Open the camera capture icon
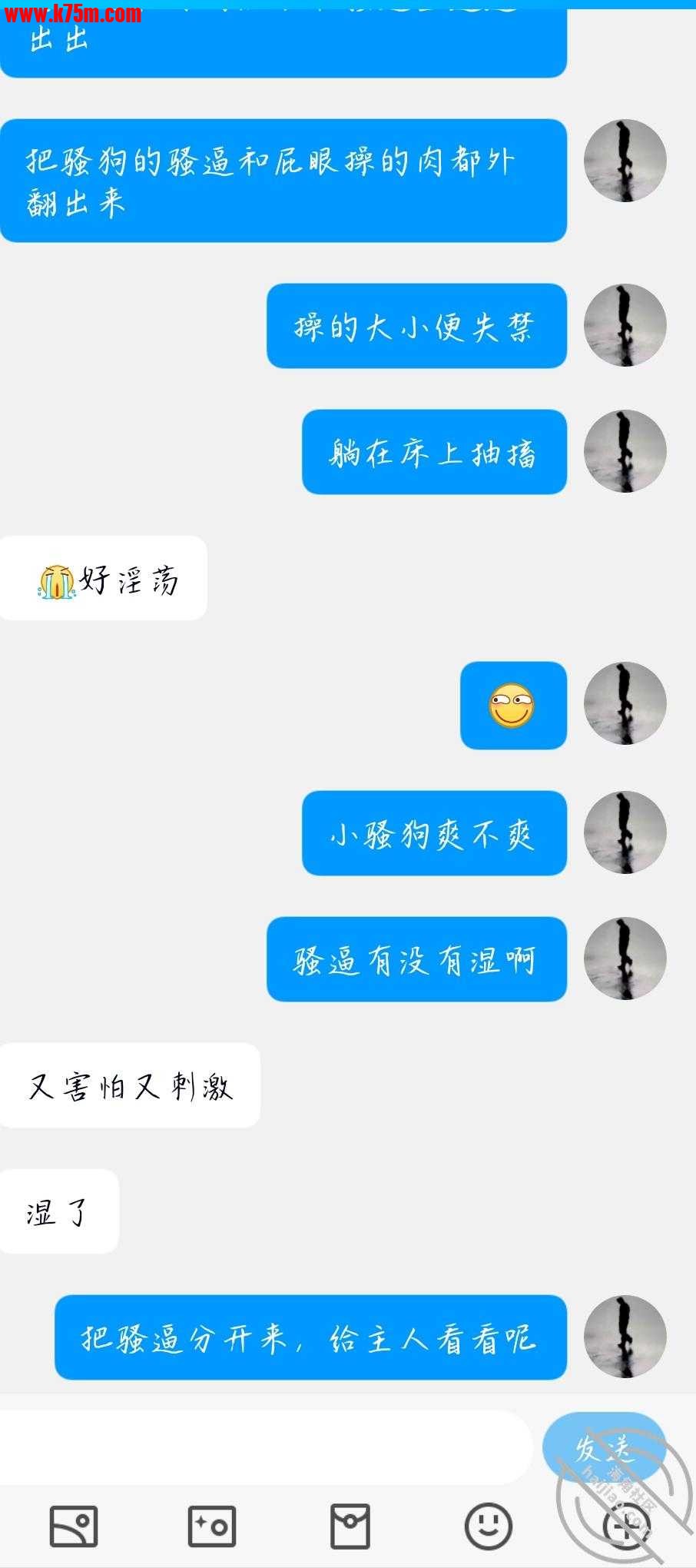 212,1526
